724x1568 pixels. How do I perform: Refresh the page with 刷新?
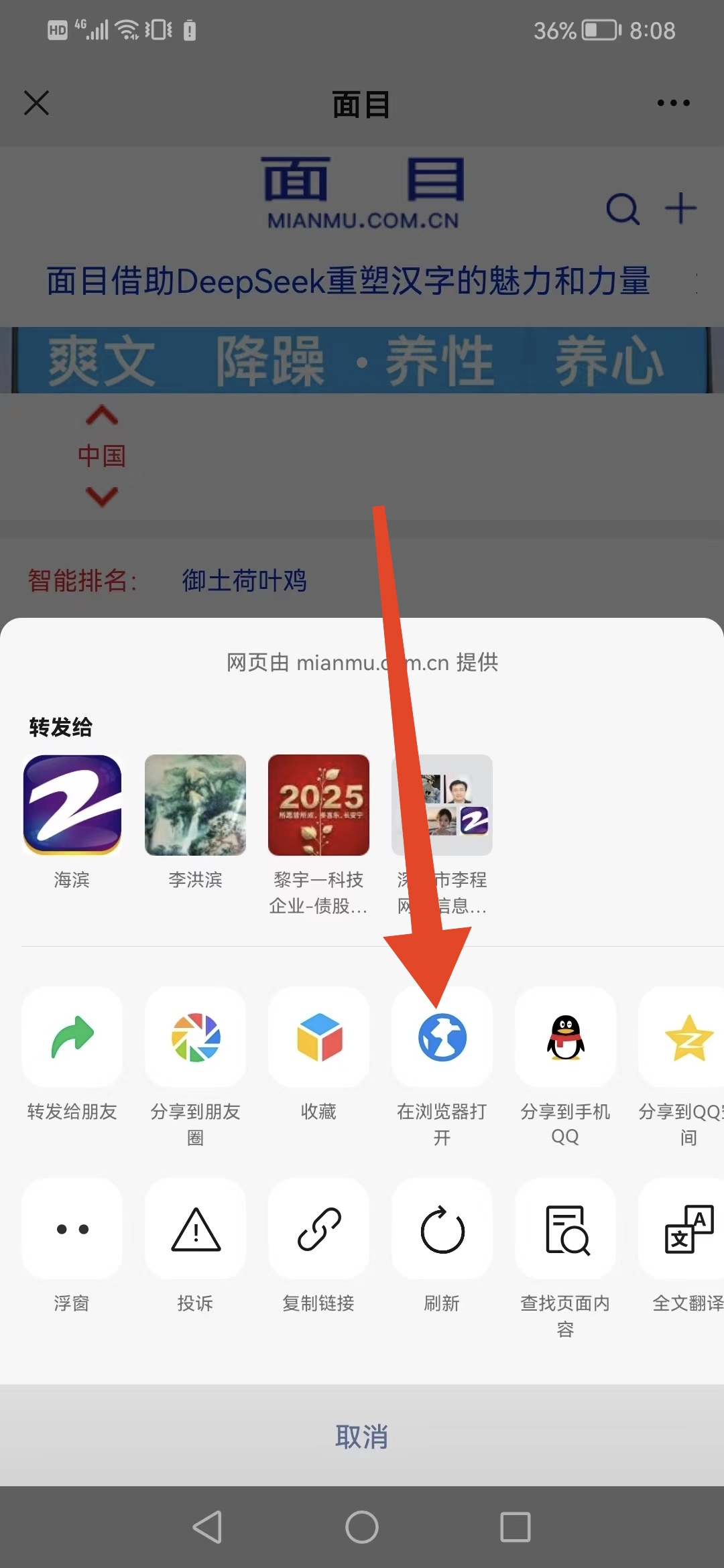coord(442,1229)
